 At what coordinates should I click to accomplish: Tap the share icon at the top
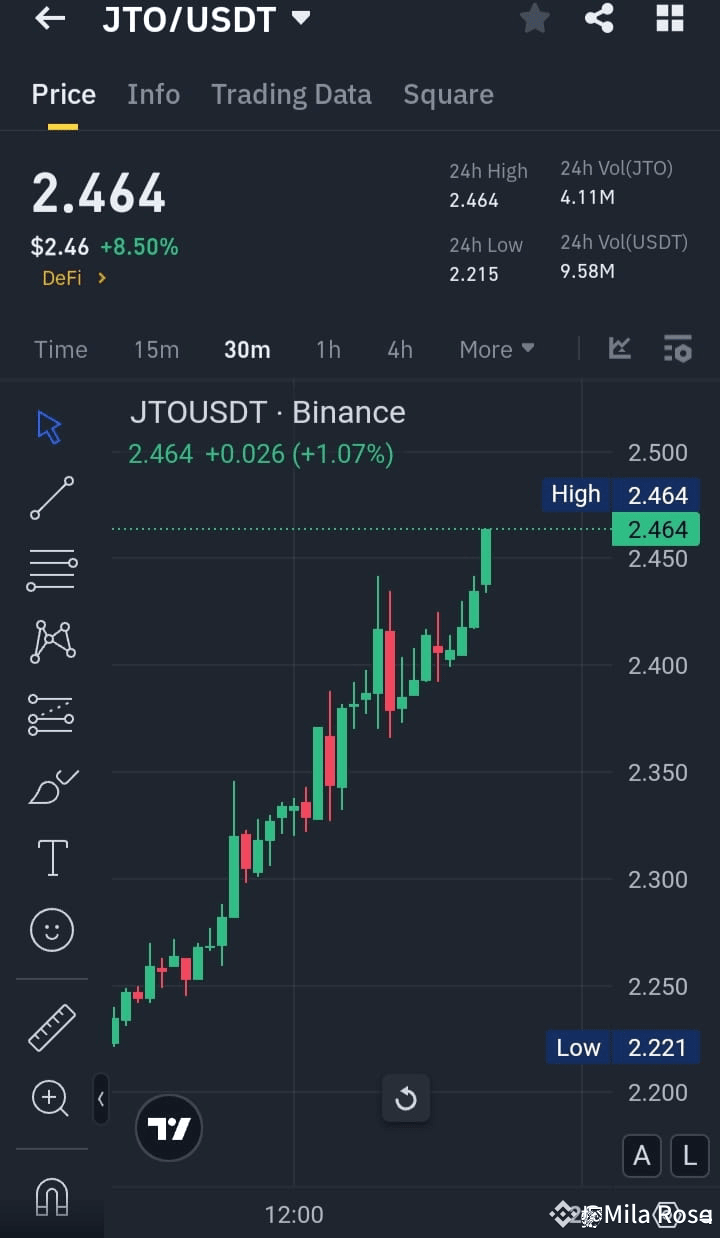coord(599,18)
